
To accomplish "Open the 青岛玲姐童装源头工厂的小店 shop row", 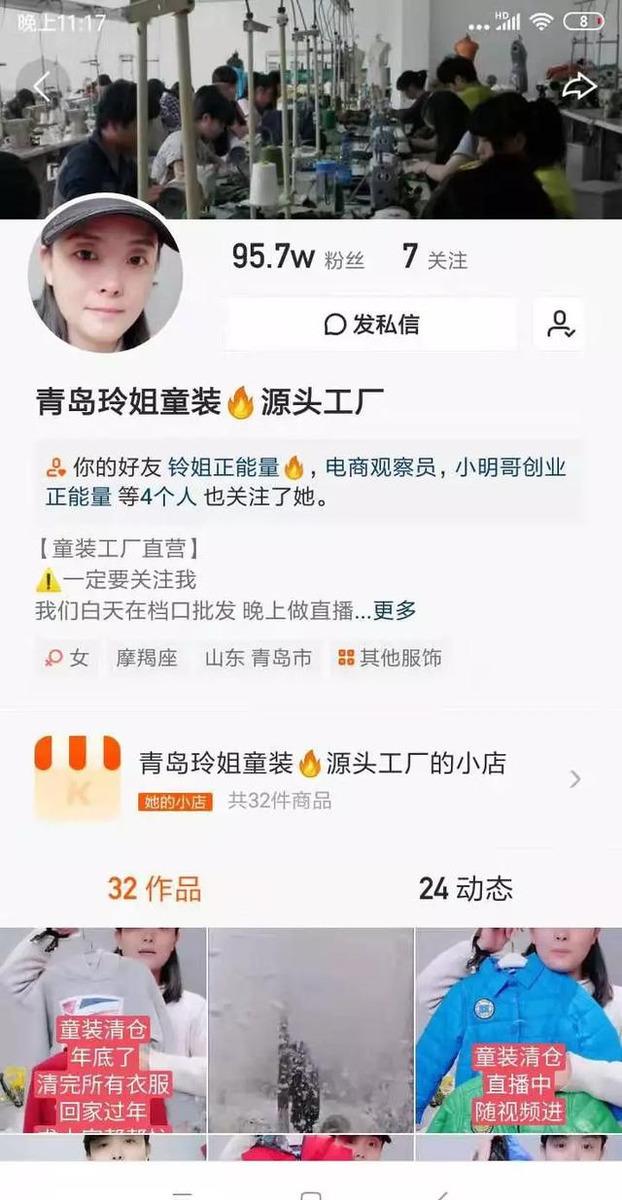I will tap(311, 779).
